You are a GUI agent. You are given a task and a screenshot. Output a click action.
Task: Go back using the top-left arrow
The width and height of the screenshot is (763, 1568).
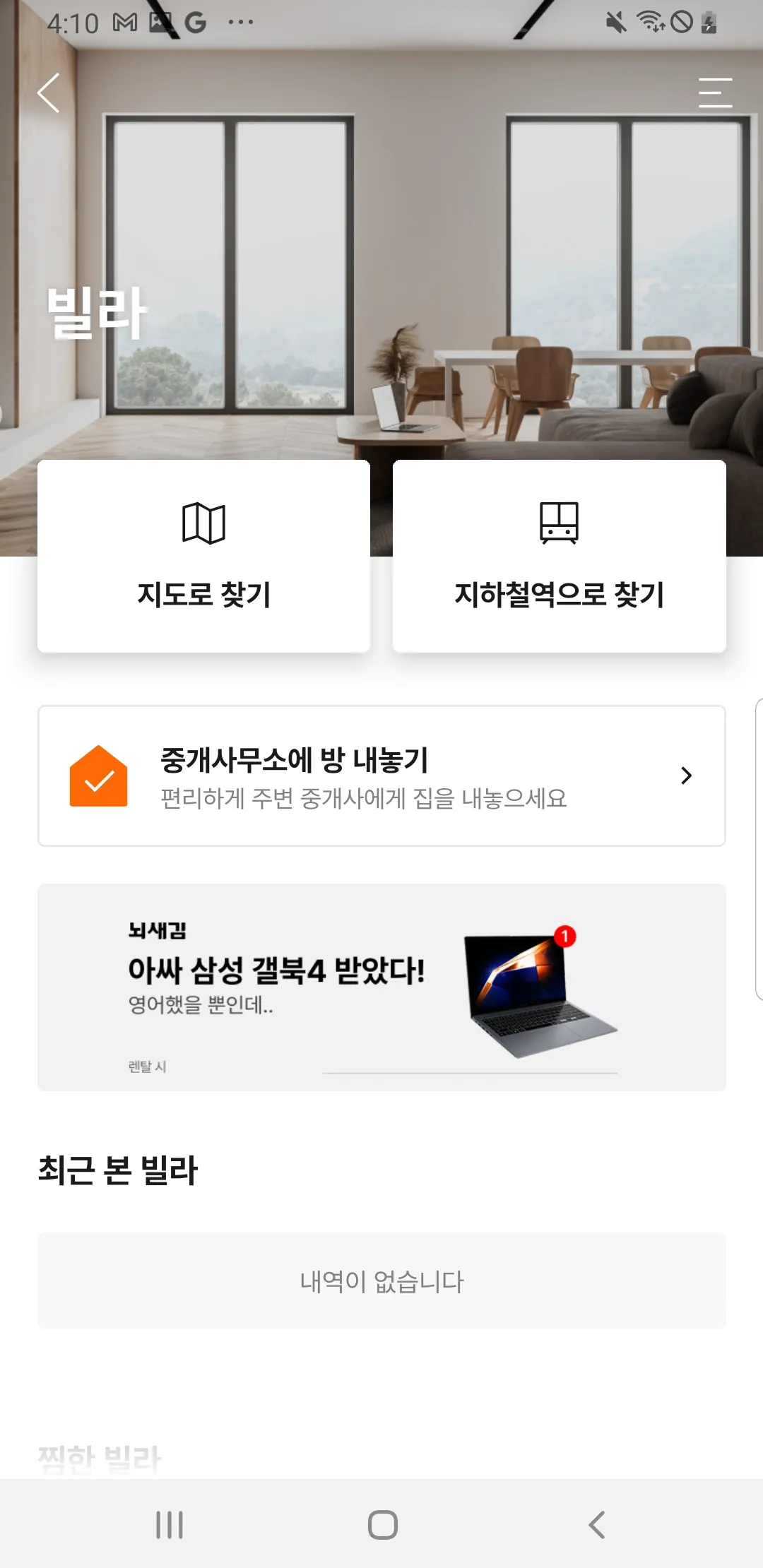coord(49,93)
